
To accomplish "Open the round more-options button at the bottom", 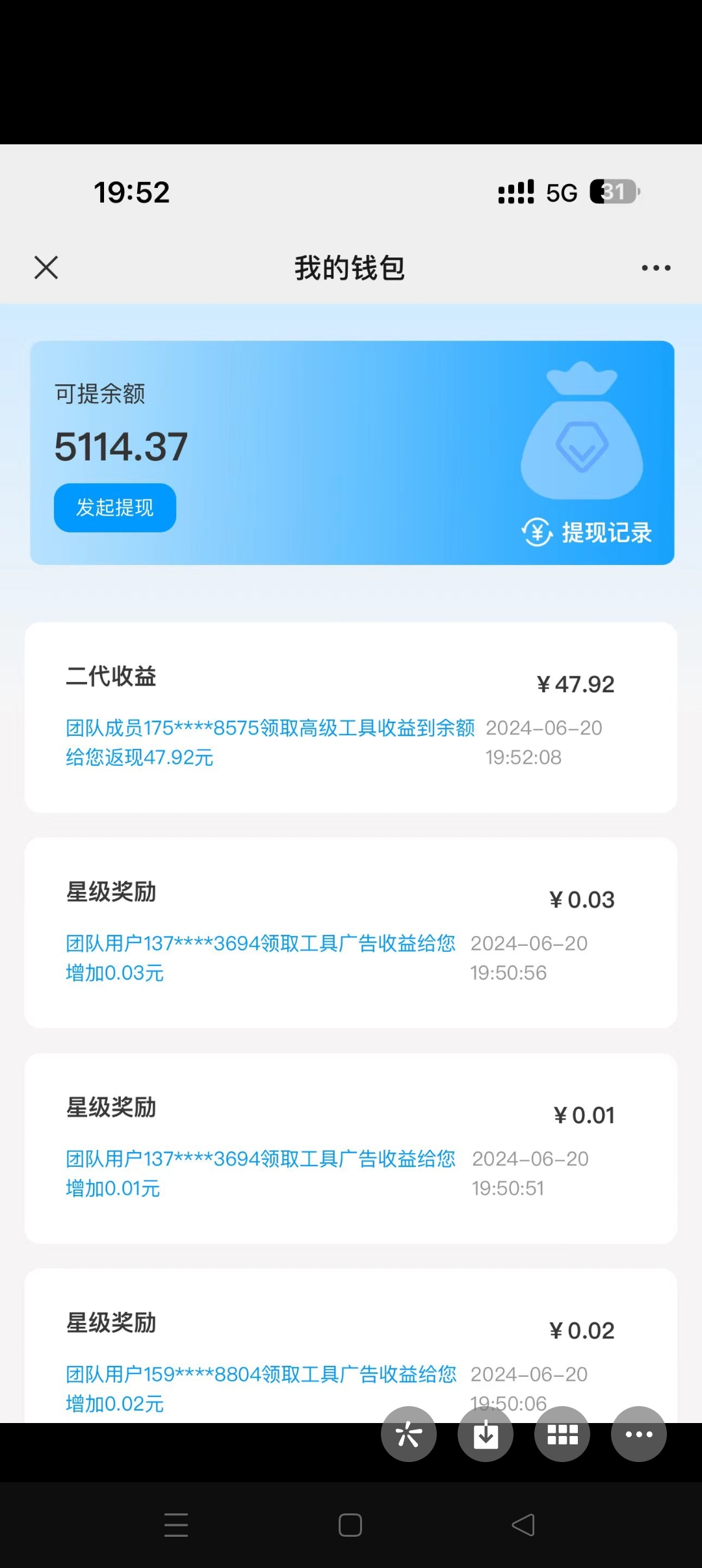I will (x=639, y=1434).
